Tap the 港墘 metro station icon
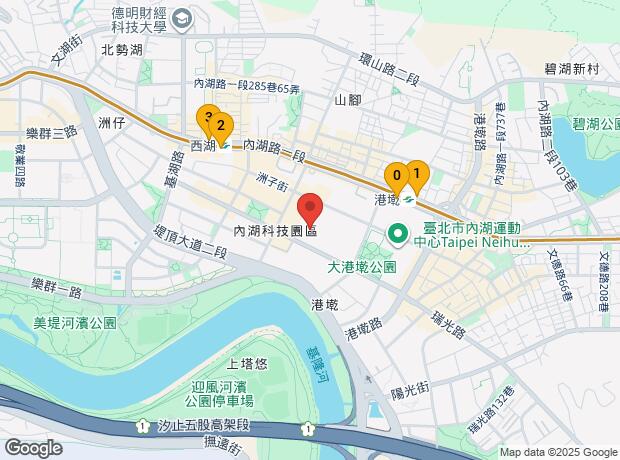 pos(408,201)
